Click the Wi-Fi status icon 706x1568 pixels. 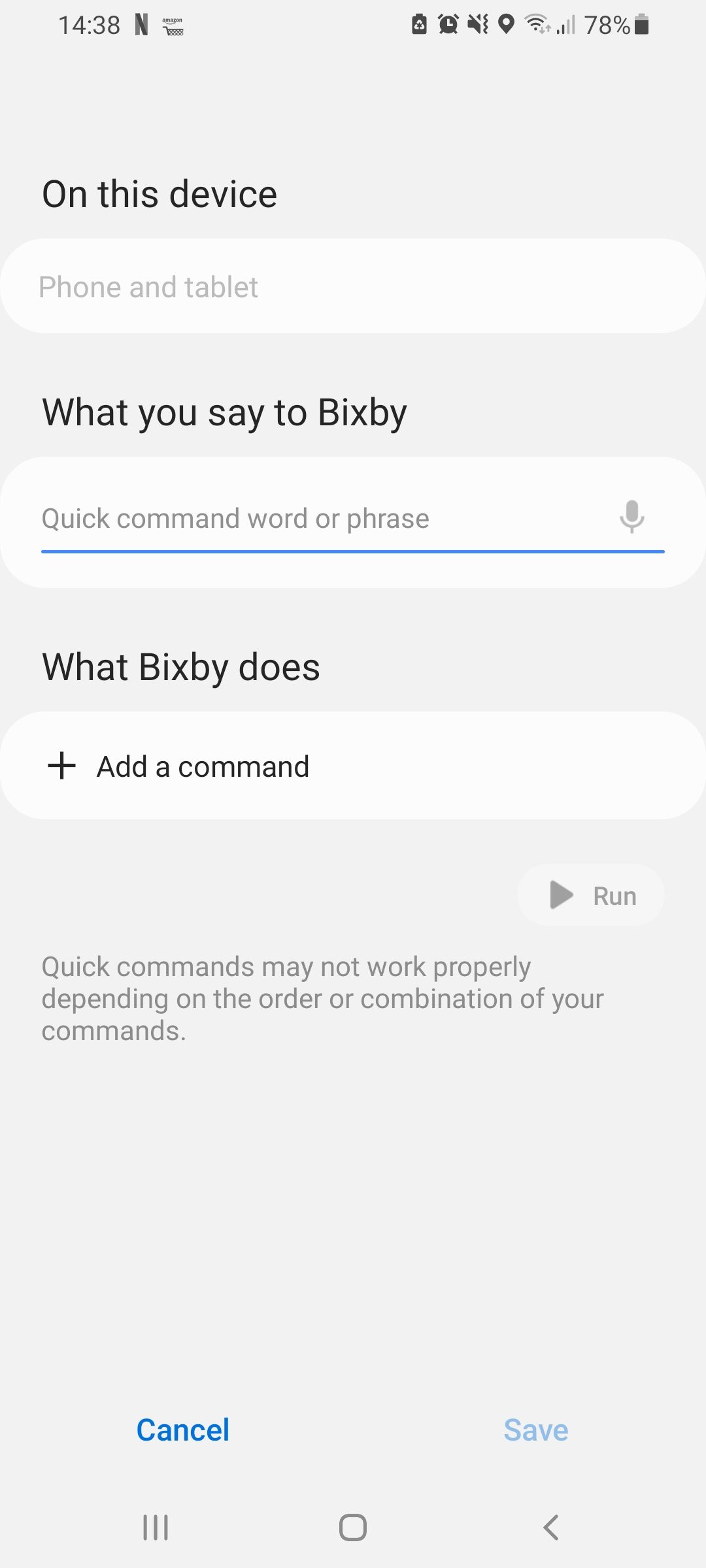click(536, 24)
